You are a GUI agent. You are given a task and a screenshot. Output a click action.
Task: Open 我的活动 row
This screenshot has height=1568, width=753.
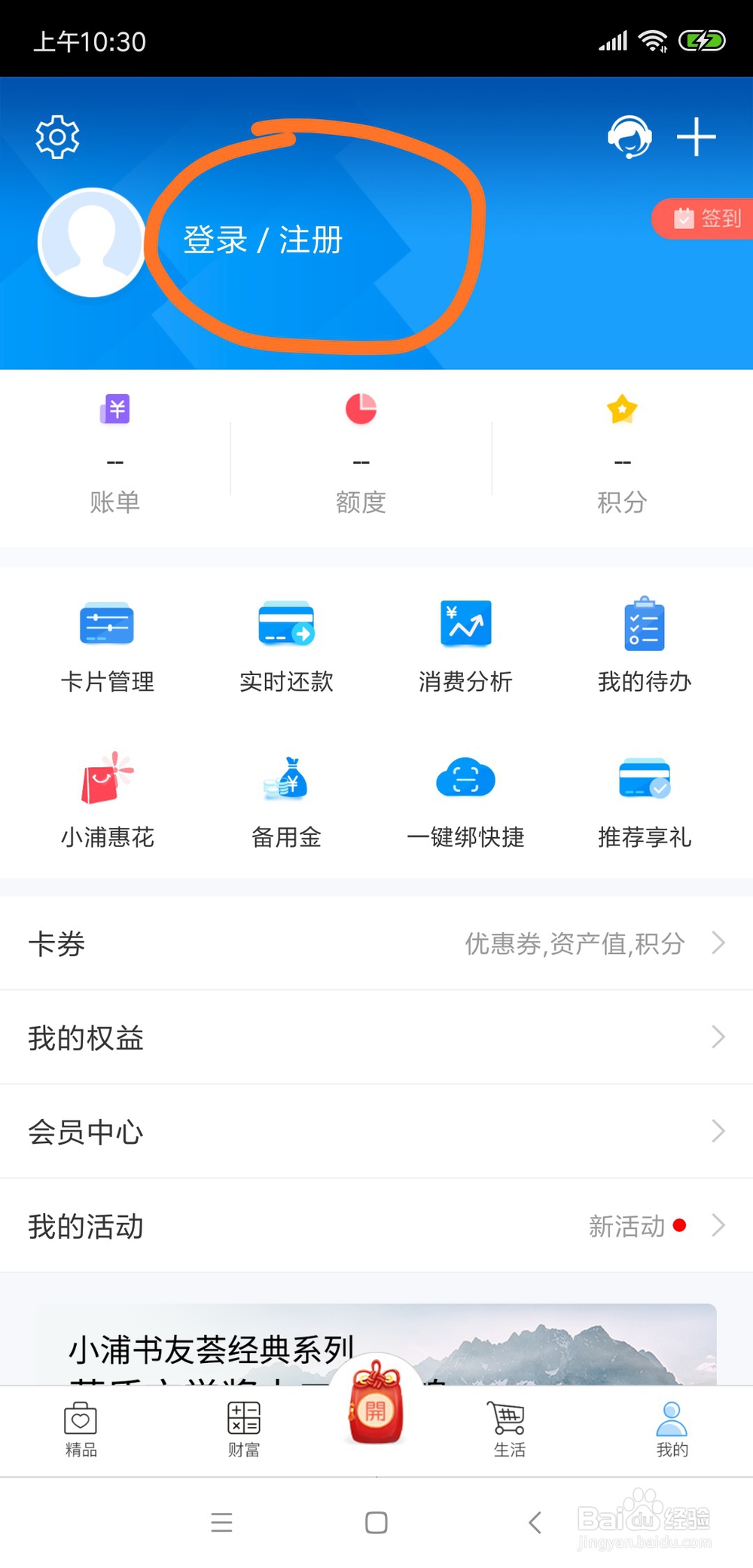376,1226
